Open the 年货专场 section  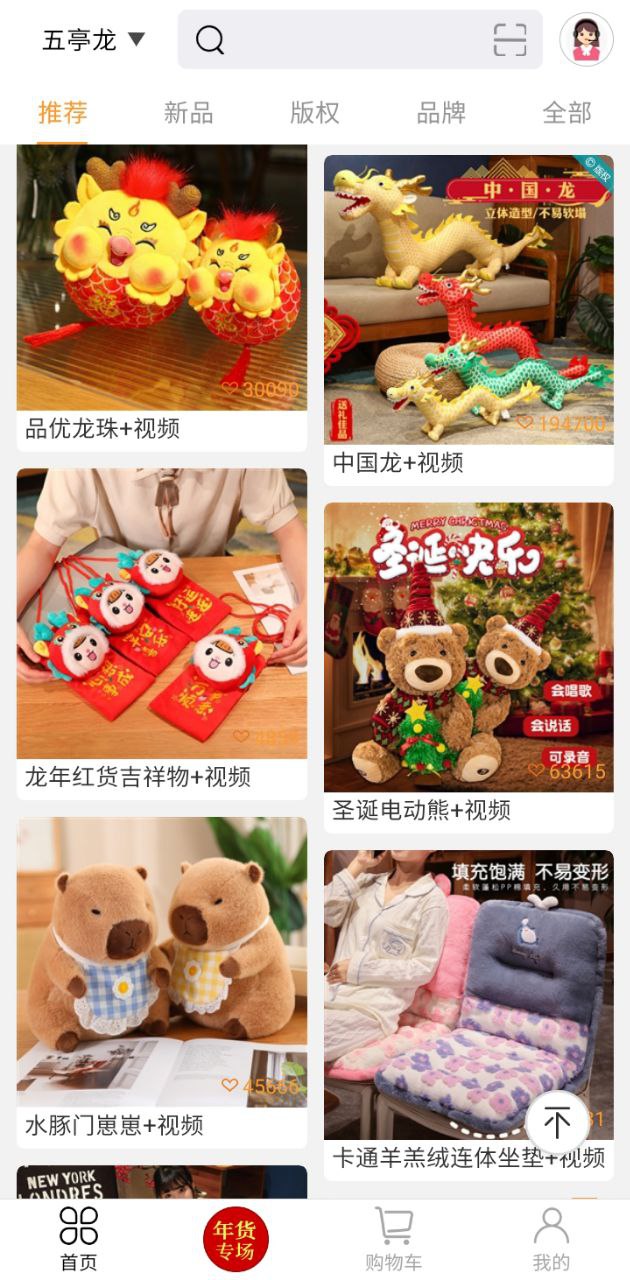pyautogui.click(x=236, y=1240)
